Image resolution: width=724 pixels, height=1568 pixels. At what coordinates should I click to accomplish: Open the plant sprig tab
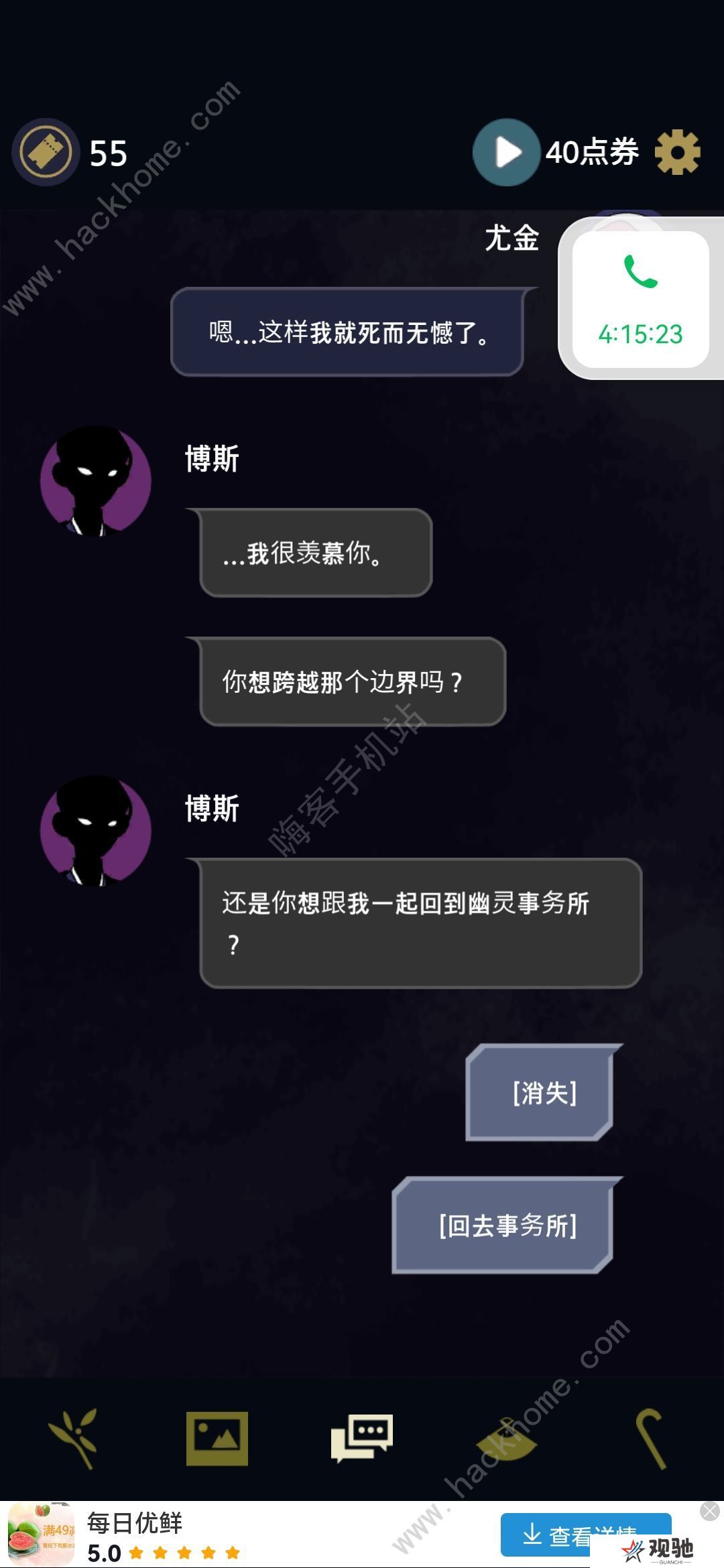coord(74,1439)
